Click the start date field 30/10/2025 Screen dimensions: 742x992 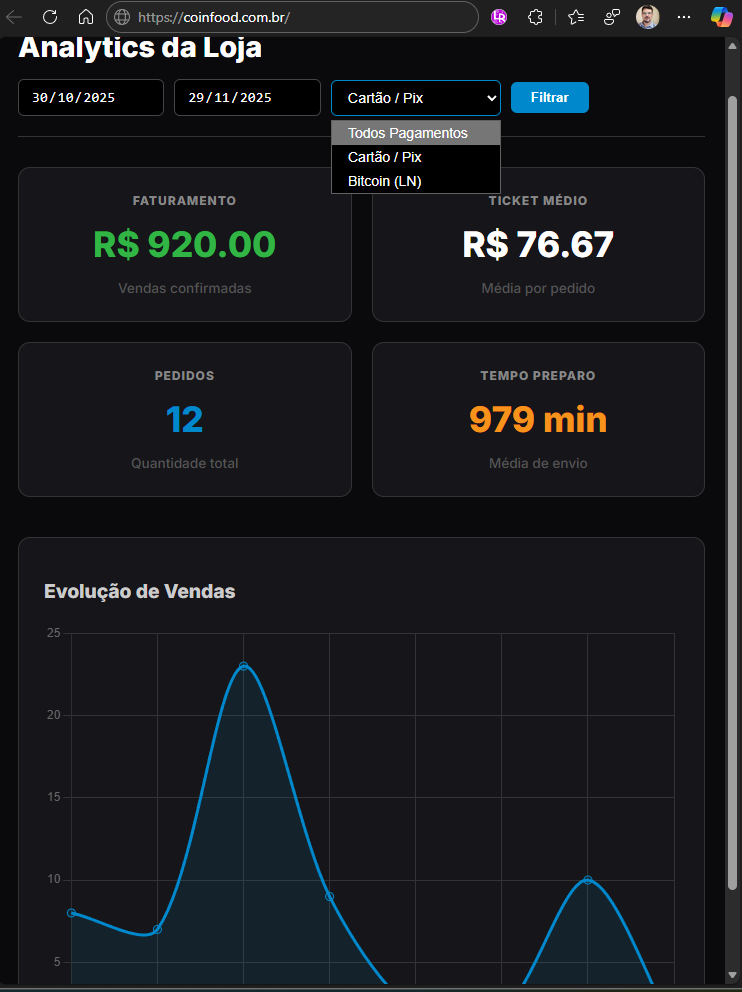tap(90, 97)
